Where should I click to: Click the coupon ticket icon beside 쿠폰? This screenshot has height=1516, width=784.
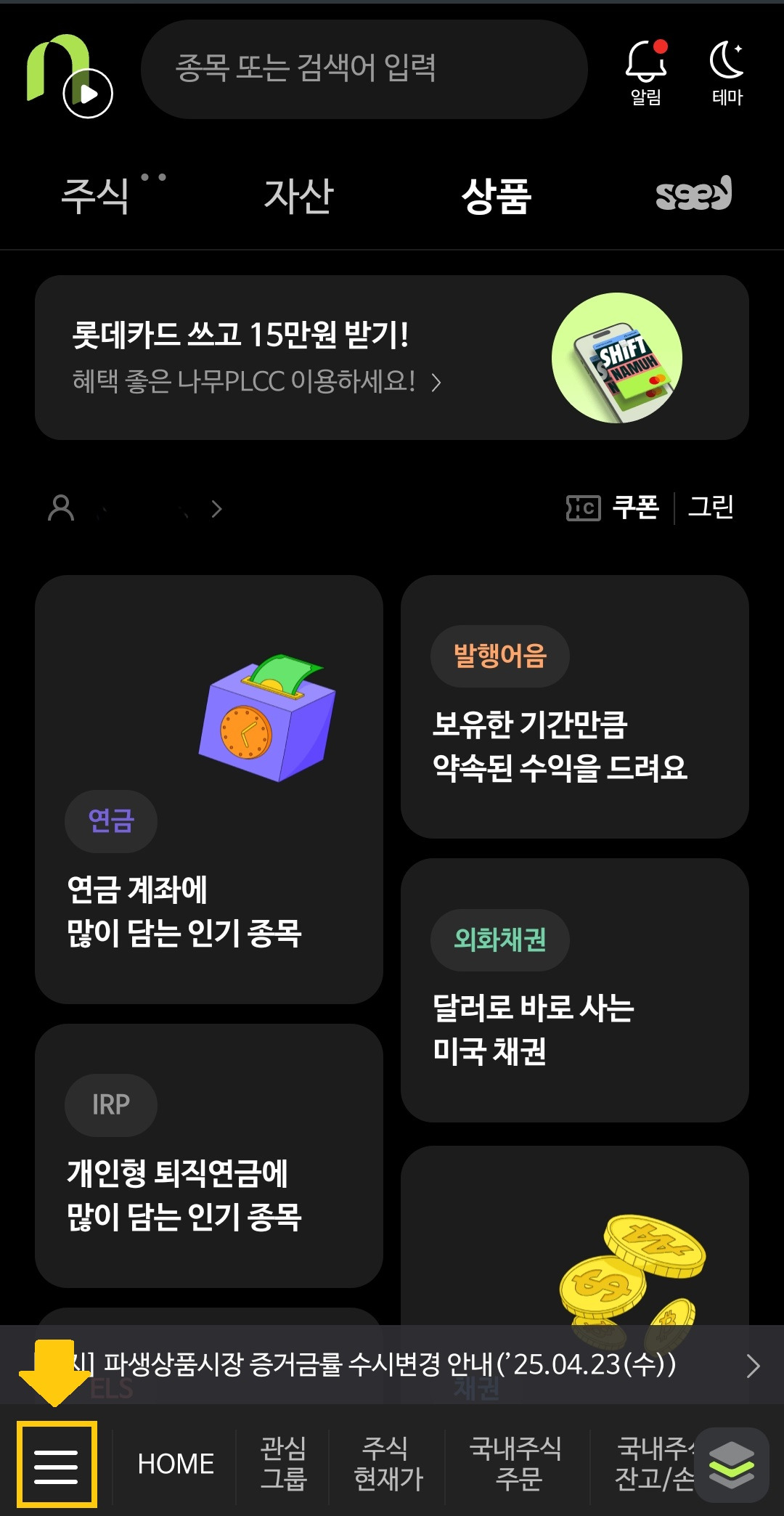(x=581, y=508)
